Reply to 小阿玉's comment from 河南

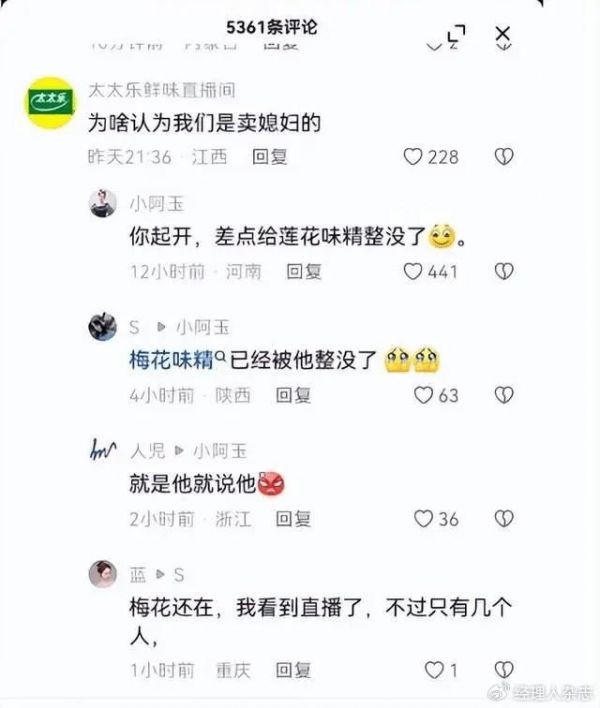pyautogui.click(x=305, y=271)
